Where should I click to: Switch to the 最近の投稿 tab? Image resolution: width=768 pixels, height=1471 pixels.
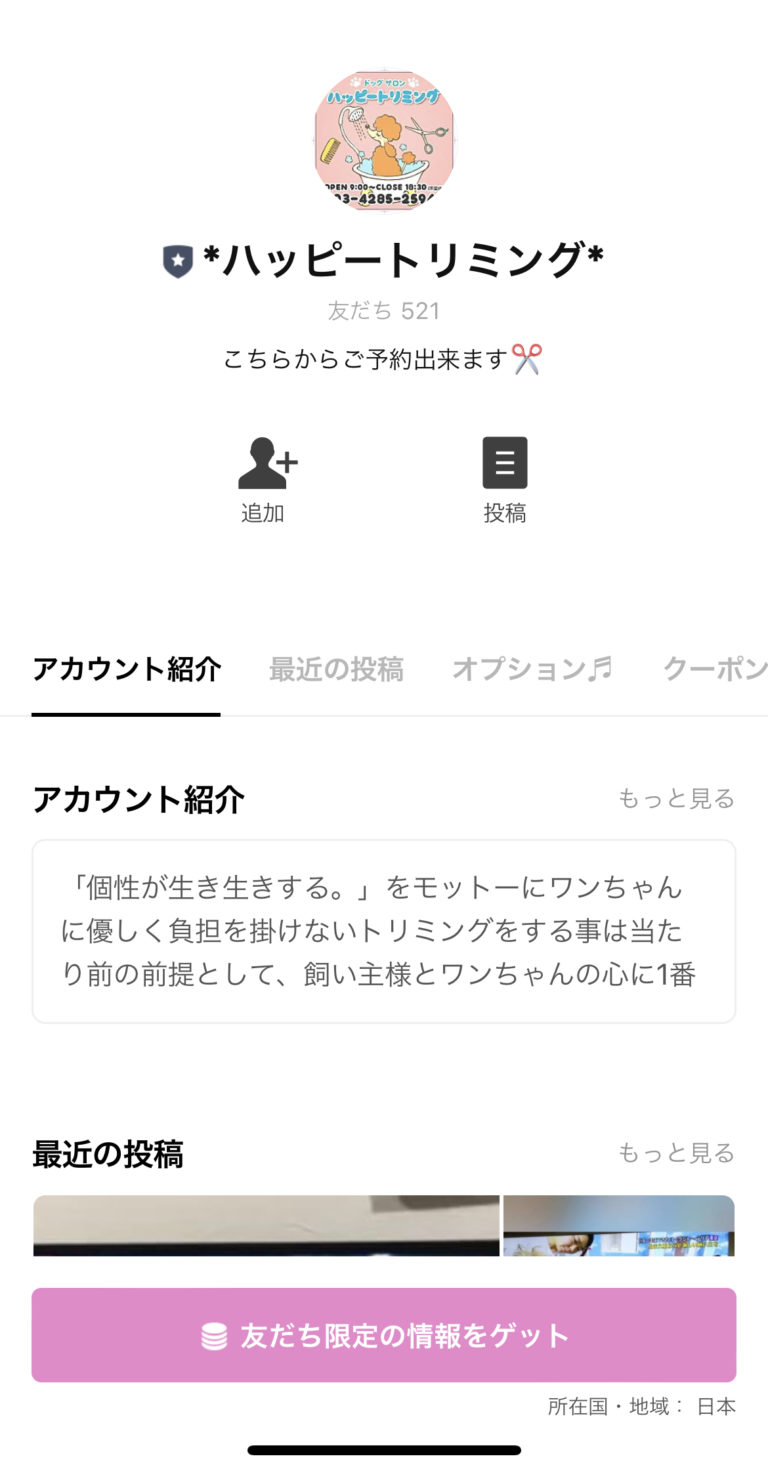(335, 669)
